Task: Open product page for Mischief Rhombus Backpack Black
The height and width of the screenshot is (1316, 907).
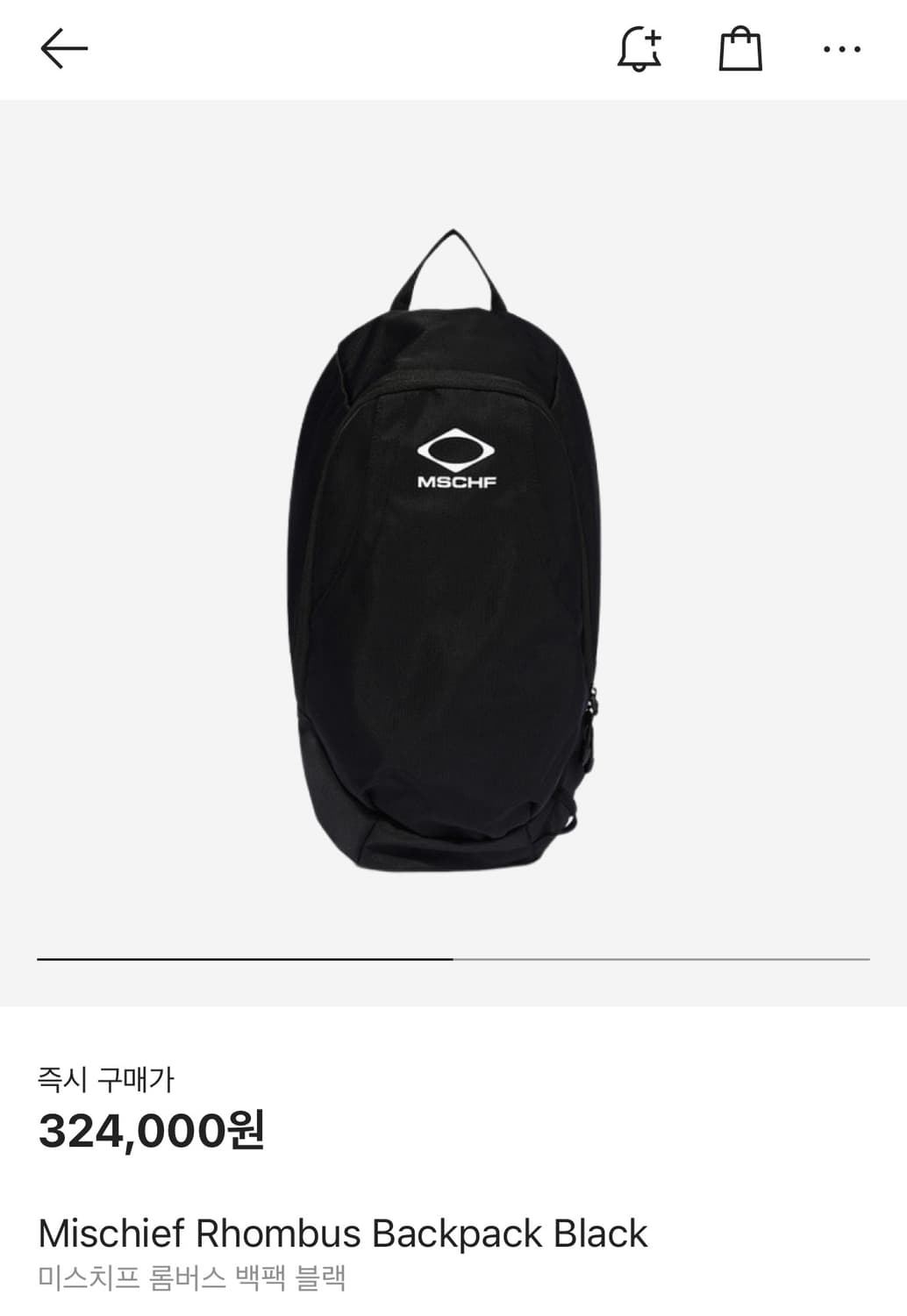Action: (341, 1233)
